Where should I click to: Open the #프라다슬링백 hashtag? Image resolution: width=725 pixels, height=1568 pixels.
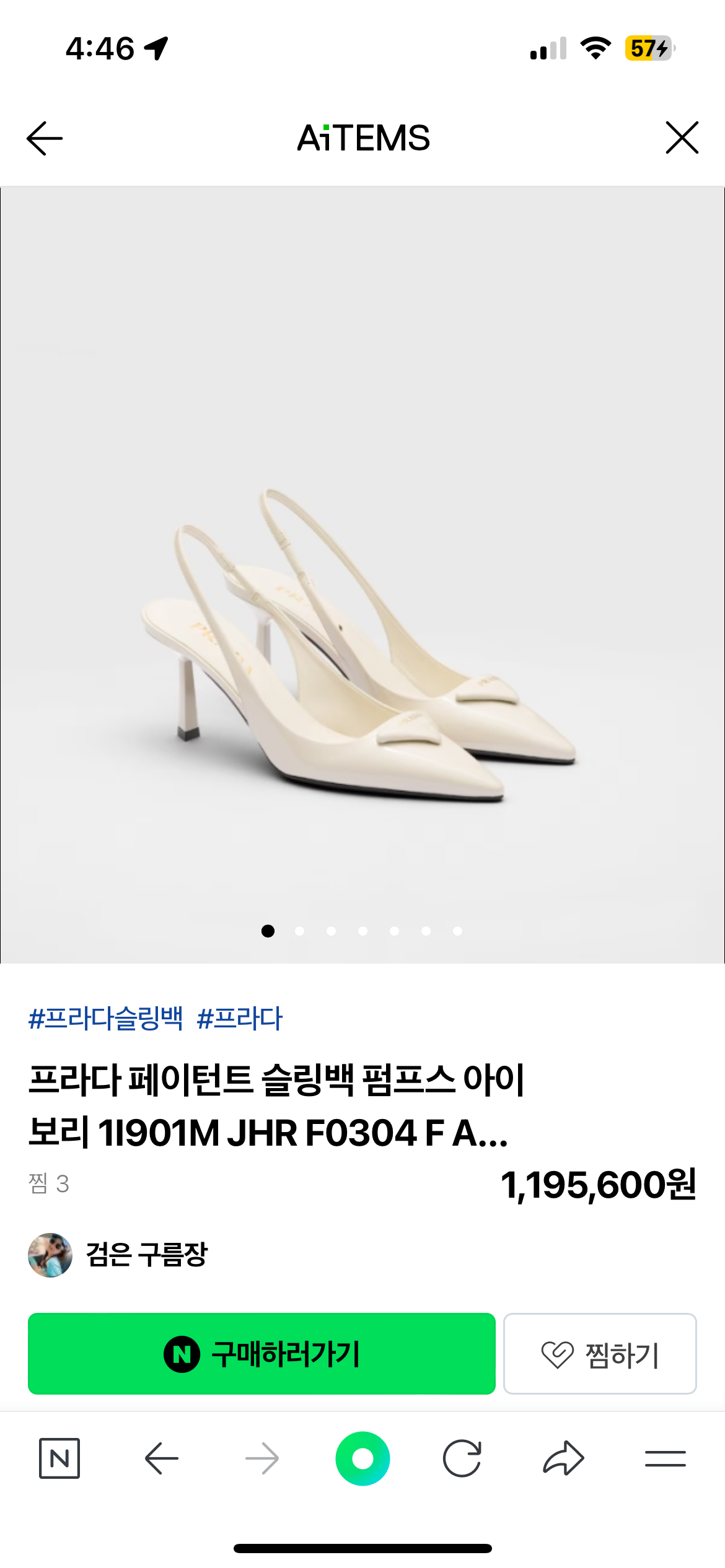106,1018
